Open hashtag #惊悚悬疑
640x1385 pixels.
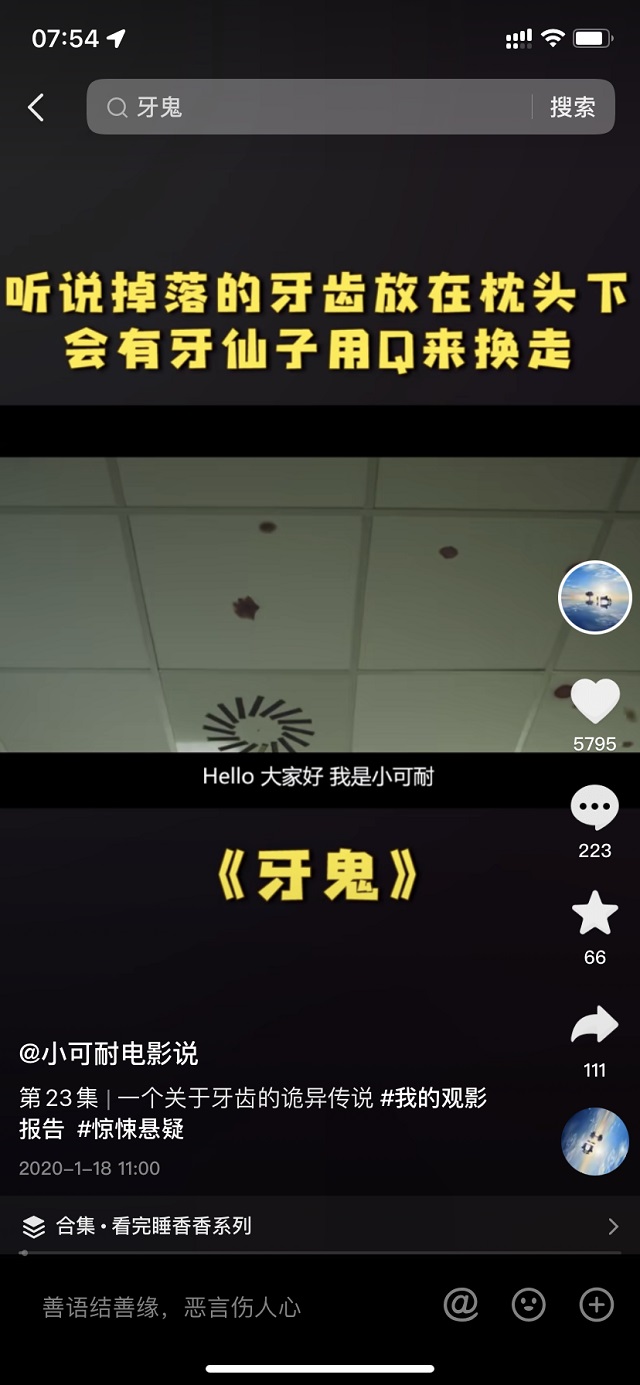(131, 1130)
